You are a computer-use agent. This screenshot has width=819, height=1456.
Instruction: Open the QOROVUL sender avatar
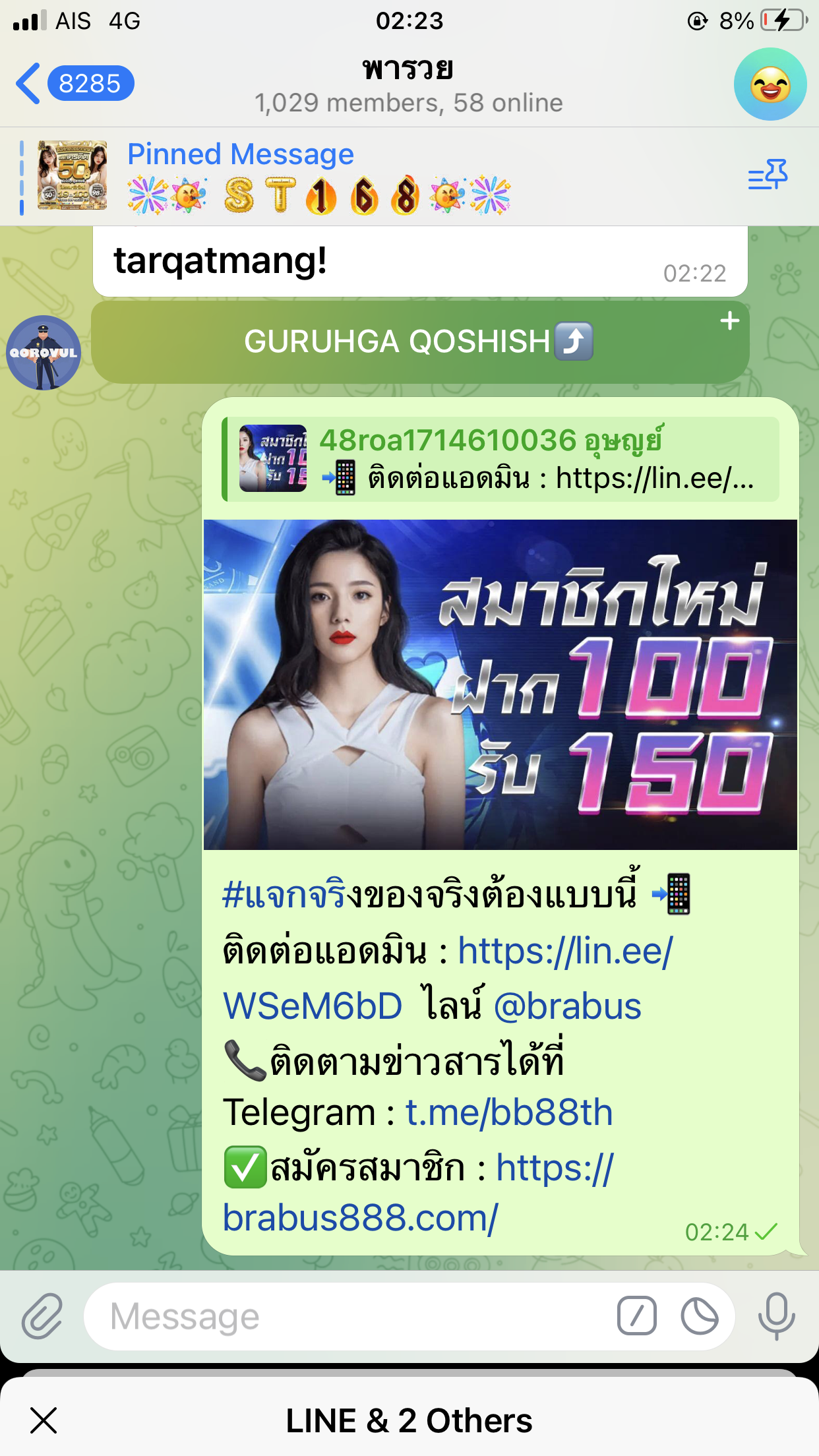44,353
